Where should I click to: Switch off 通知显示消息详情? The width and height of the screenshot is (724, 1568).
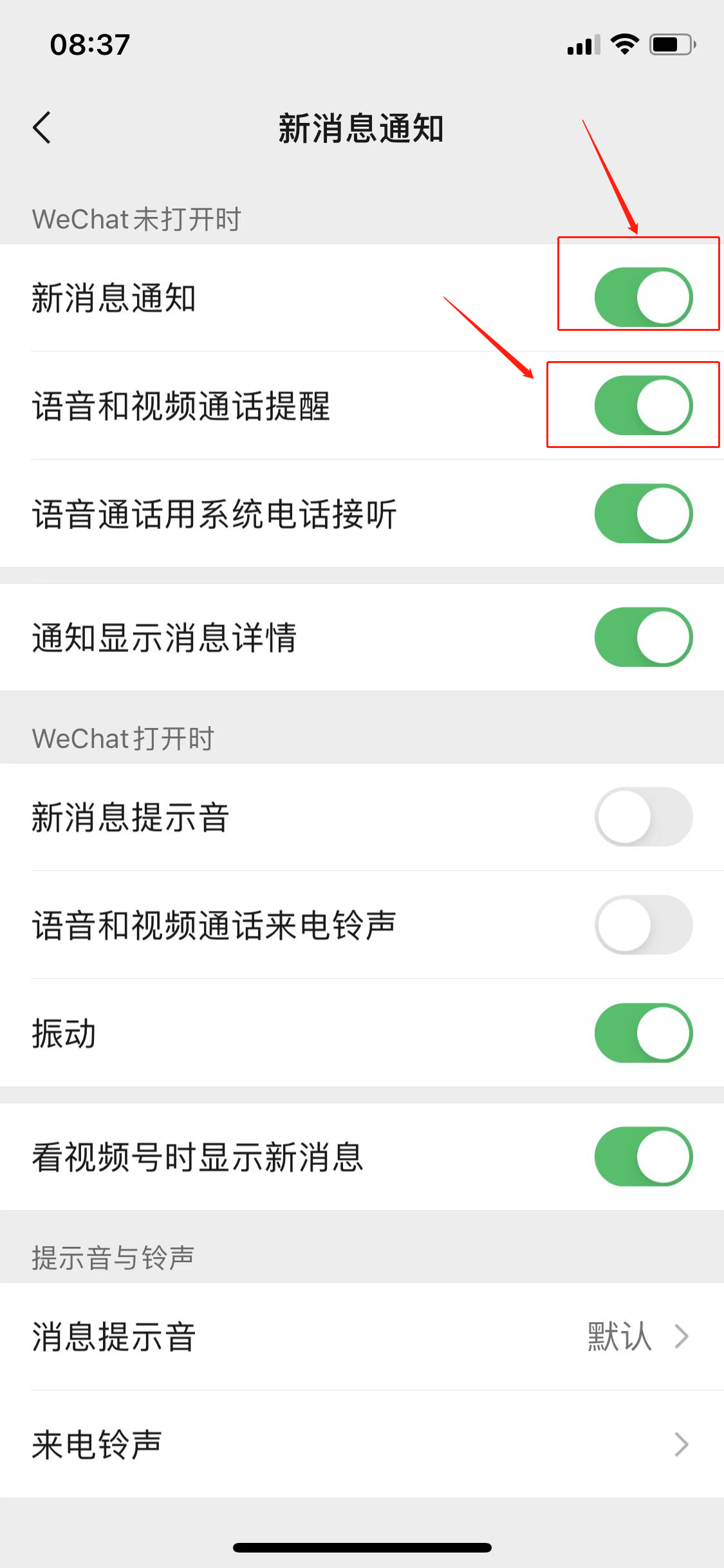tap(643, 637)
